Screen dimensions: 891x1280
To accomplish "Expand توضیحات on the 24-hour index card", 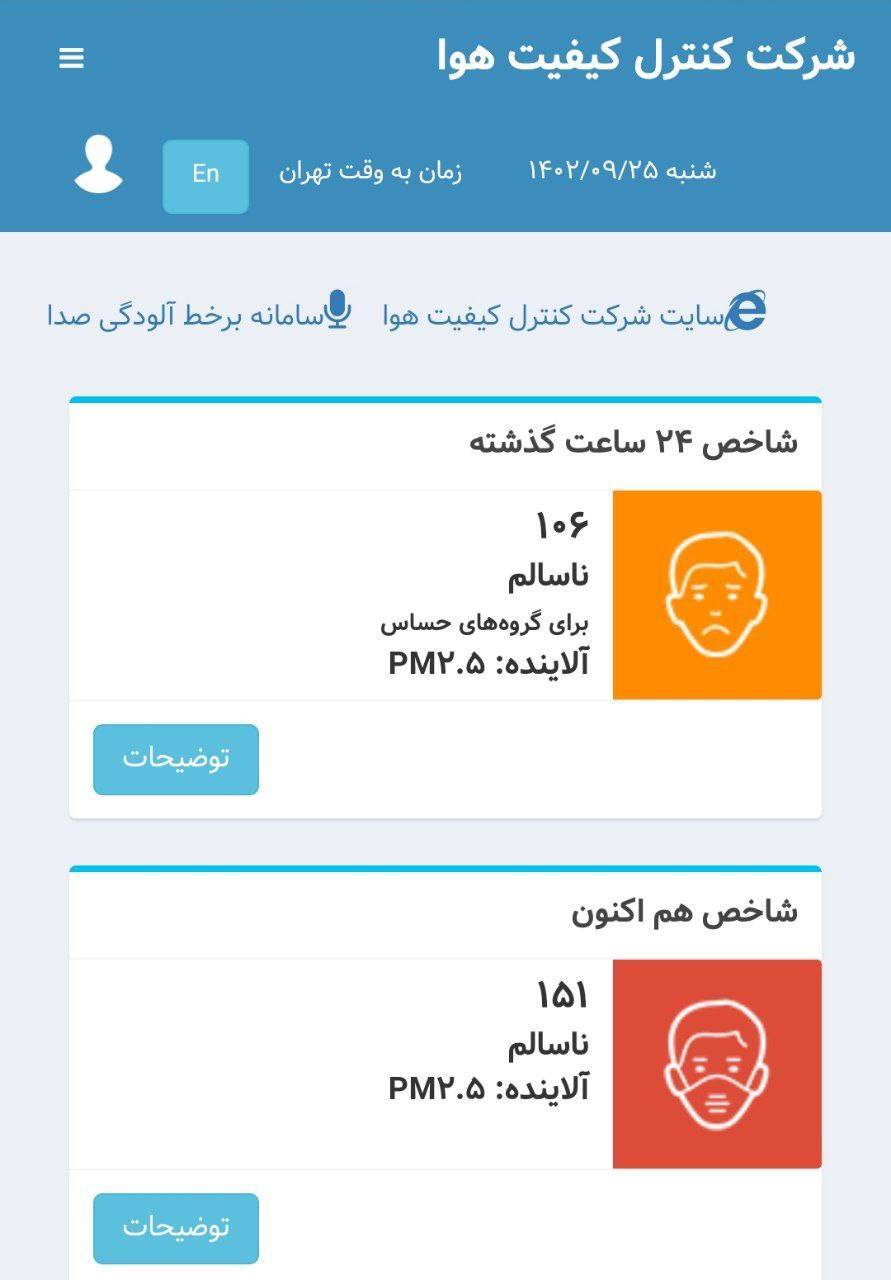I will coord(175,759).
